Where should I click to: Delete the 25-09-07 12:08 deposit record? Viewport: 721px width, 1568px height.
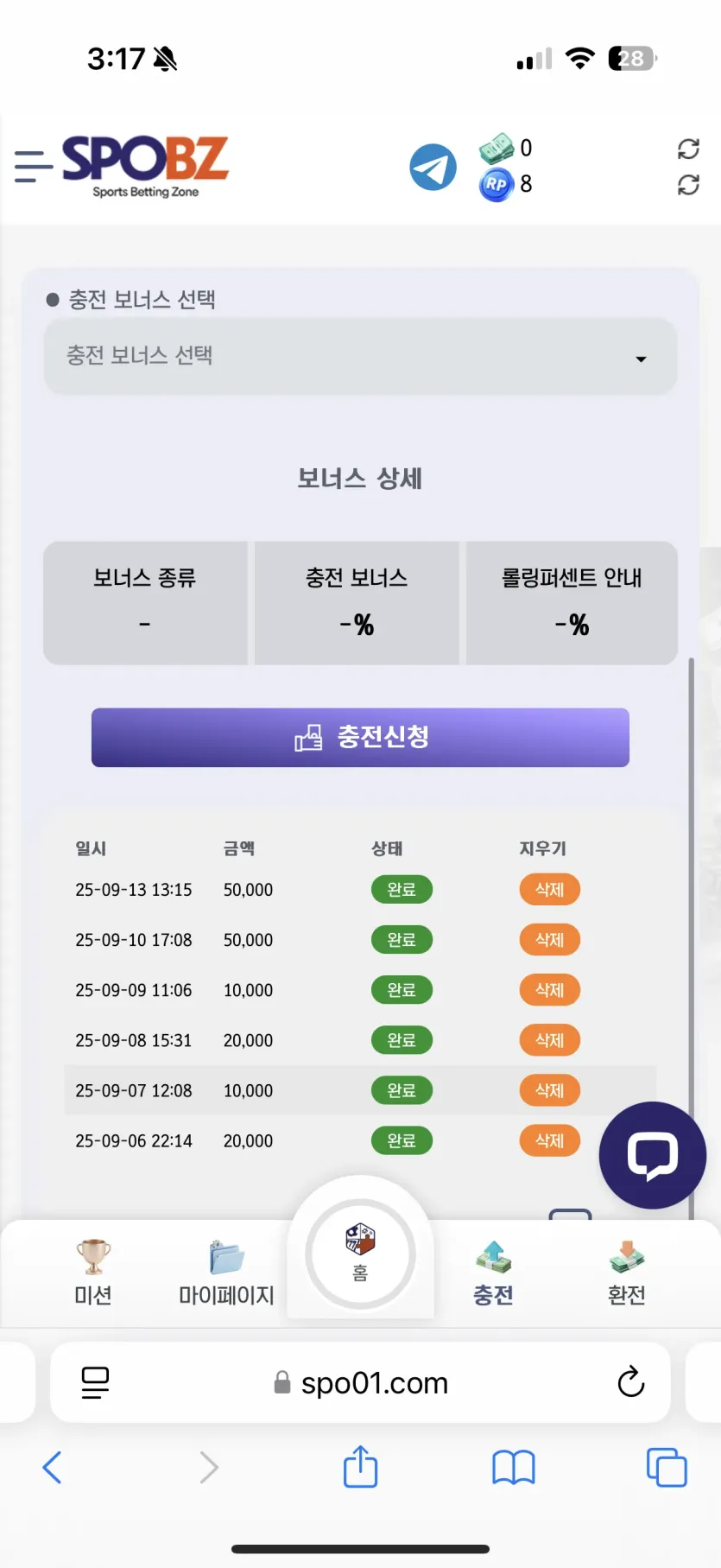549,1090
